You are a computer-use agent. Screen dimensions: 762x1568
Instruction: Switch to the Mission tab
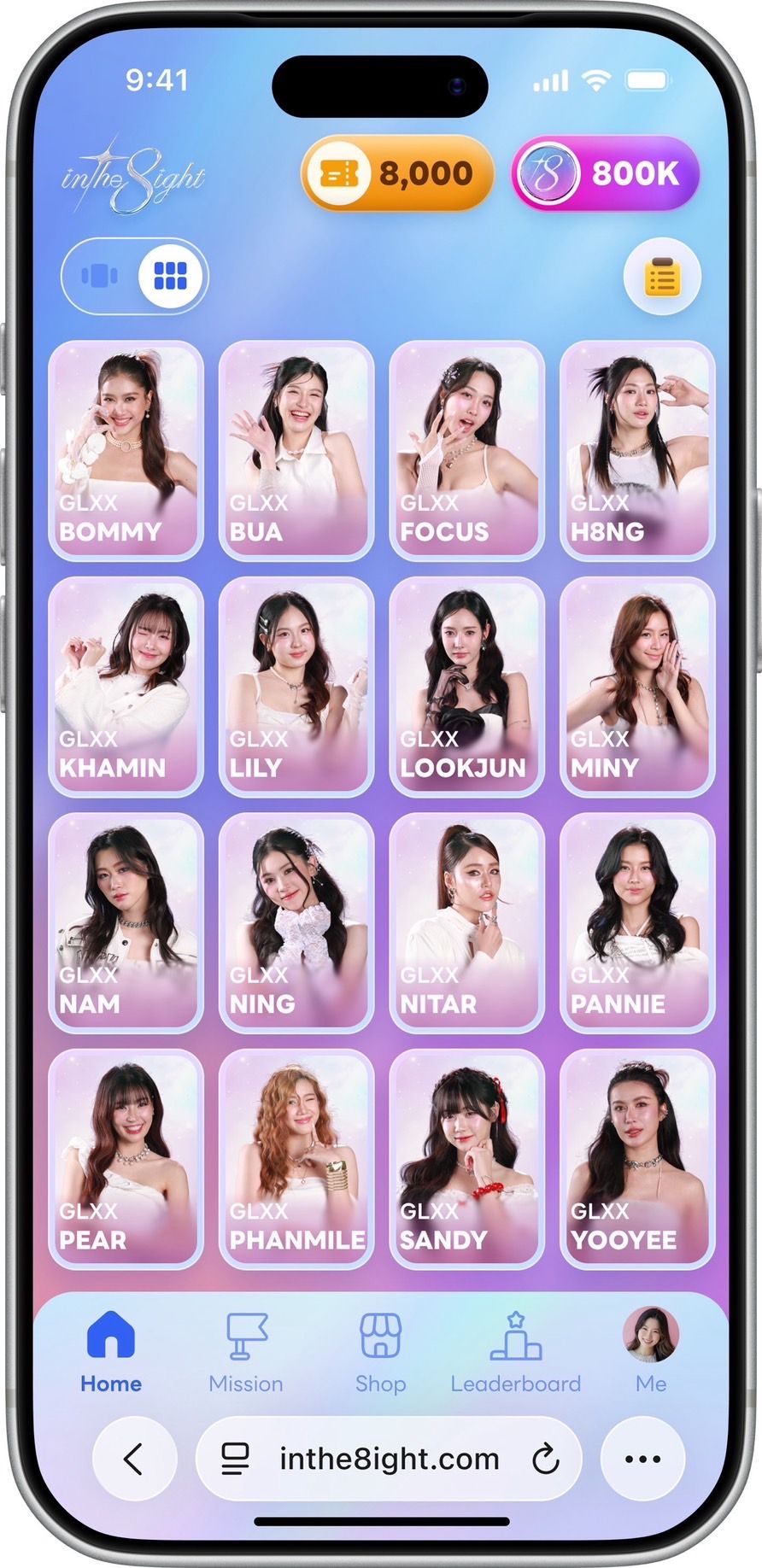[x=246, y=1354]
